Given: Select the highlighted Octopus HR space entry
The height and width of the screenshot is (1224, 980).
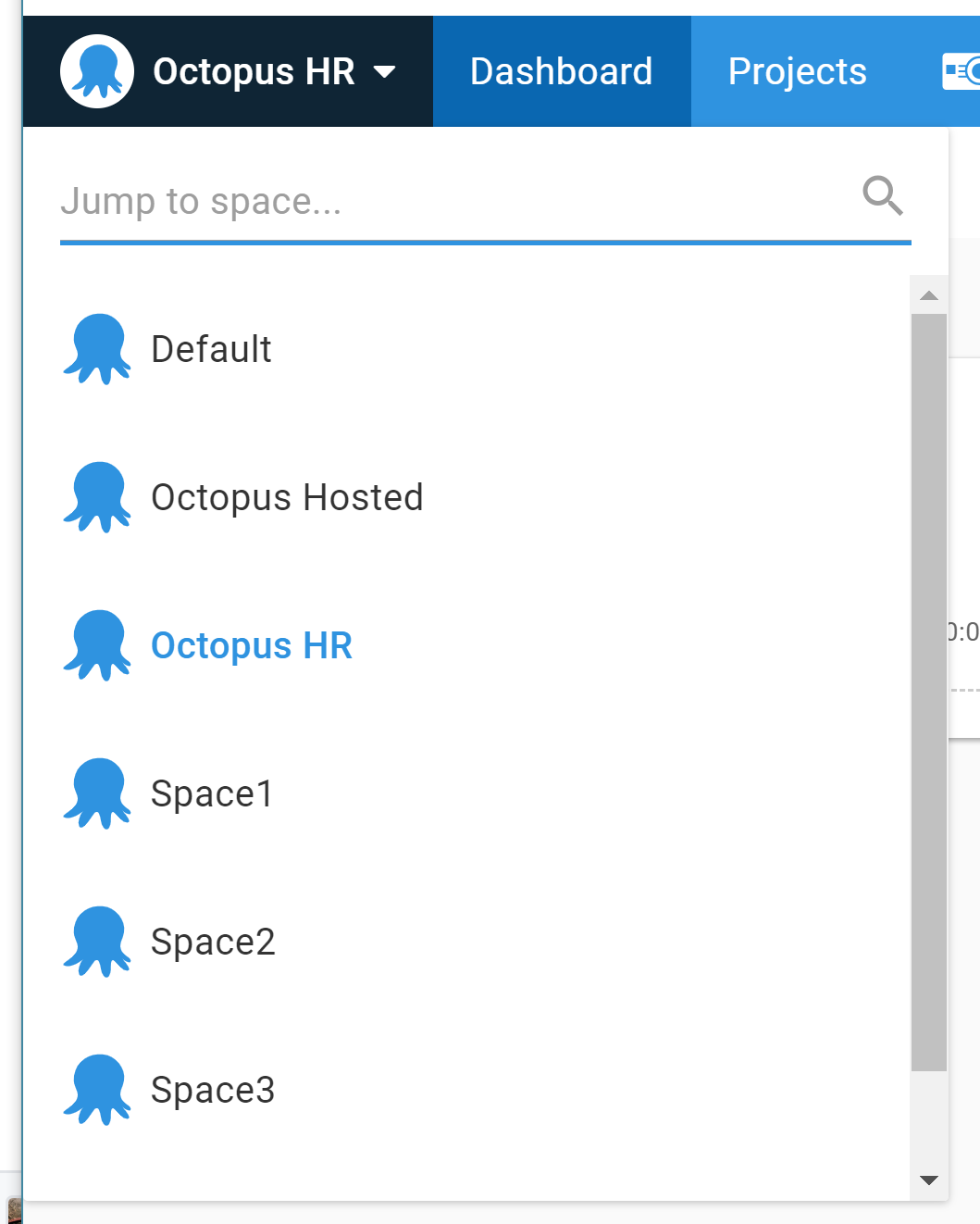Looking at the screenshot, I should [x=251, y=645].
